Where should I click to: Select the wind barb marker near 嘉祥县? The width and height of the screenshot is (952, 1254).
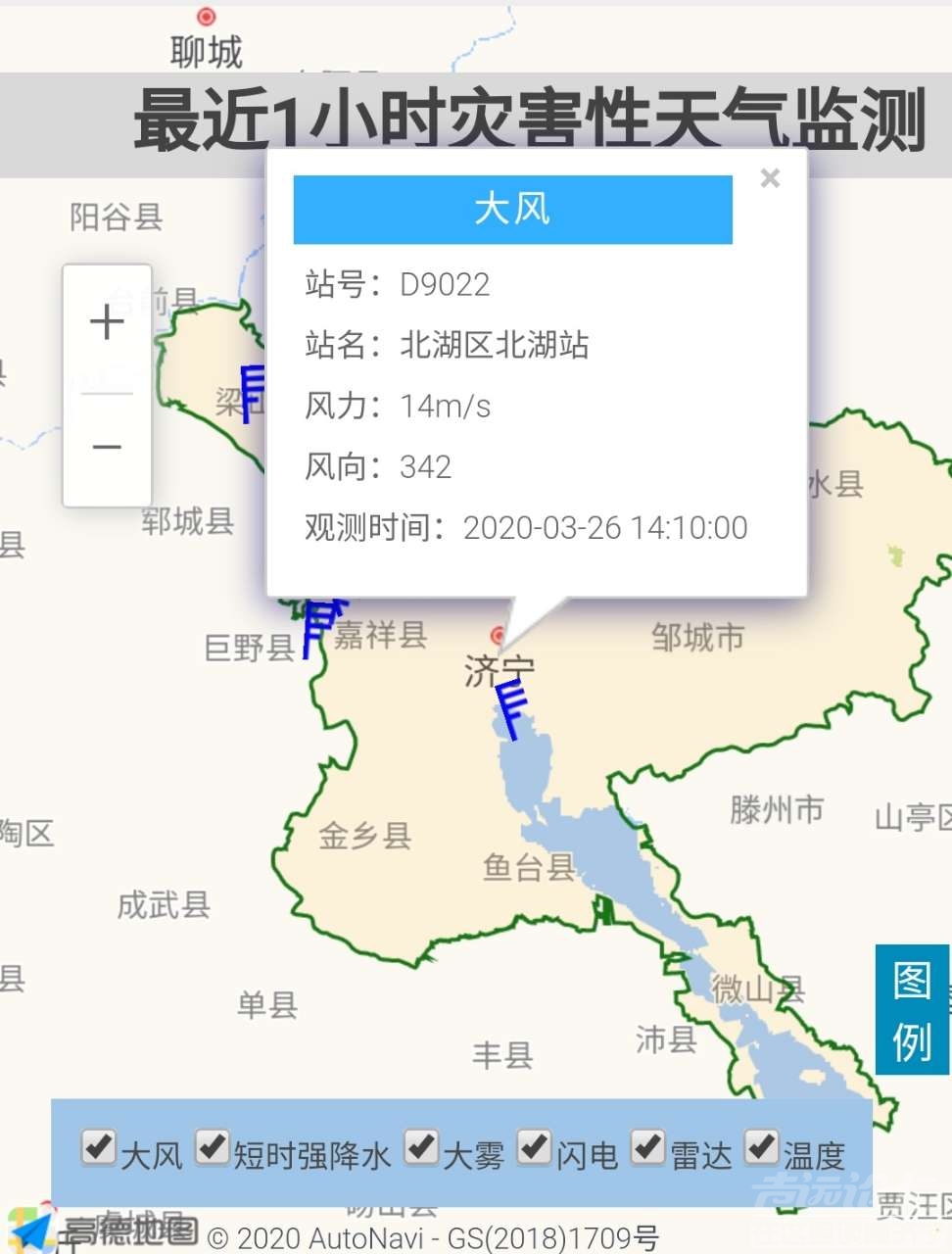pos(317,623)
